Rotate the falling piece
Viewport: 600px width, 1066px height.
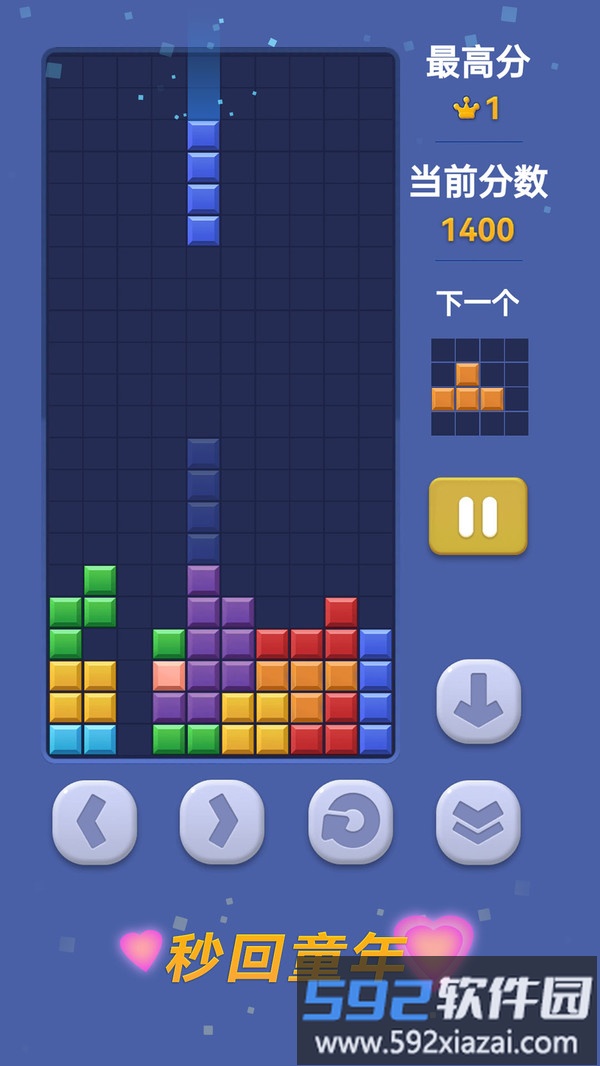350,822
